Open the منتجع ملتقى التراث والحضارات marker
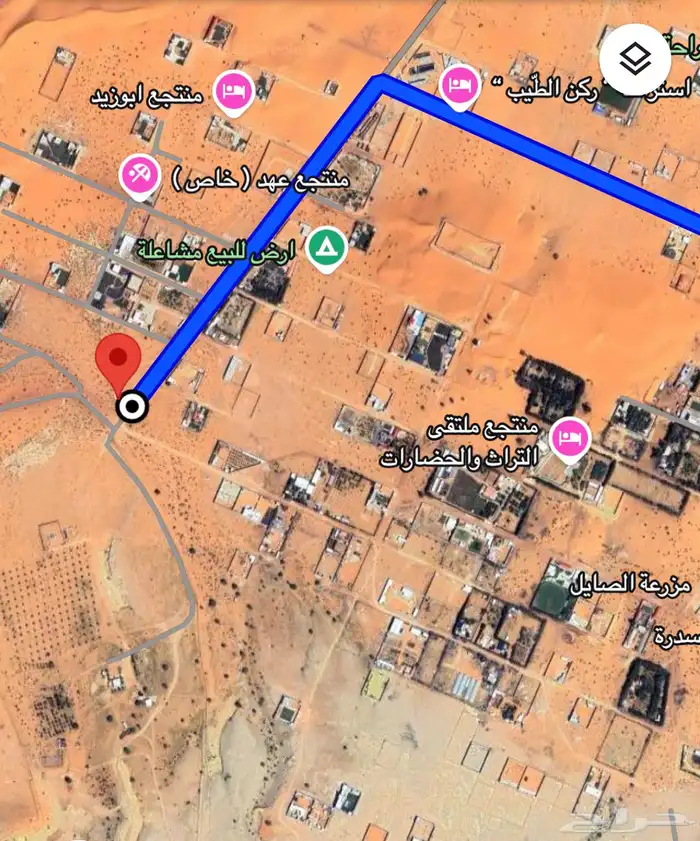 point(571,438)
